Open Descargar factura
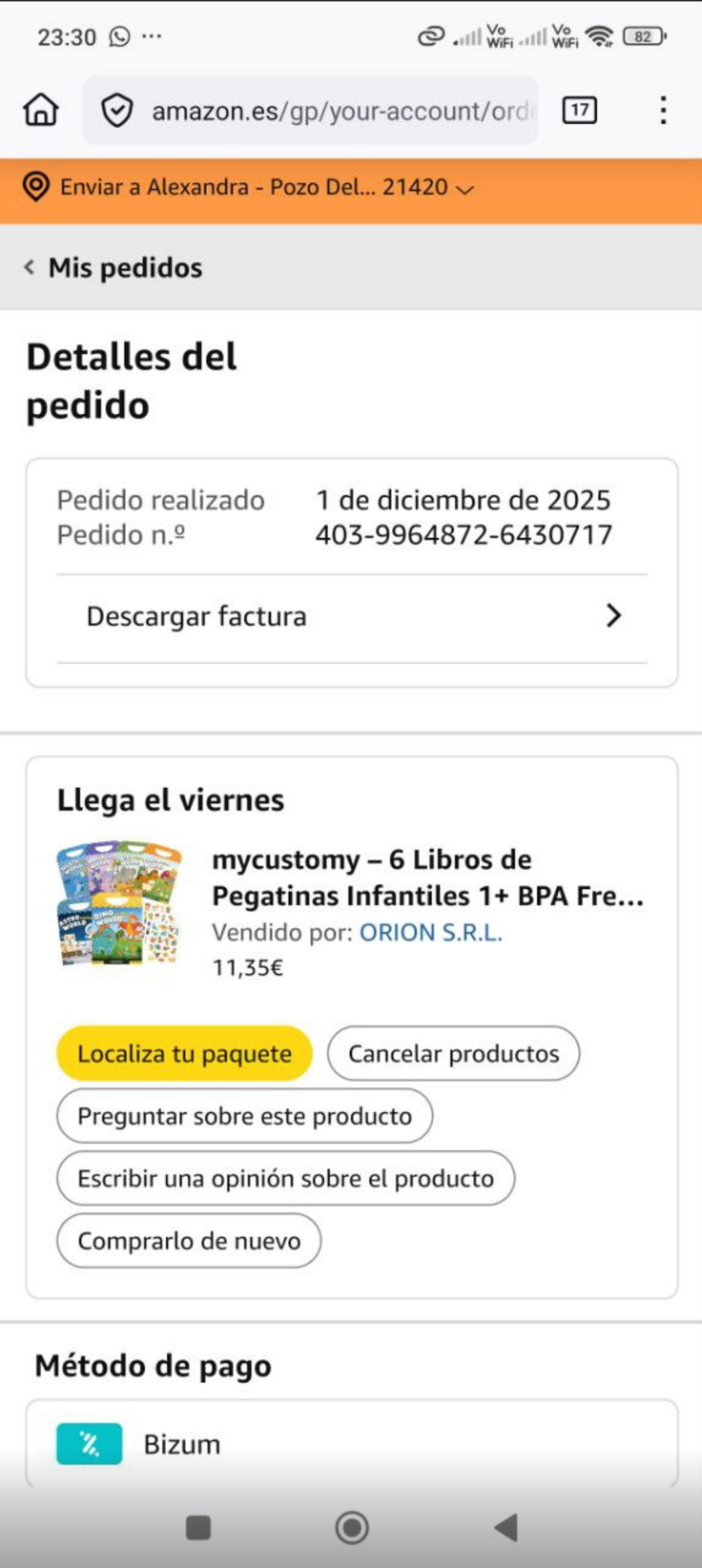The image size is (702, 1568). [x=351, y=617]
